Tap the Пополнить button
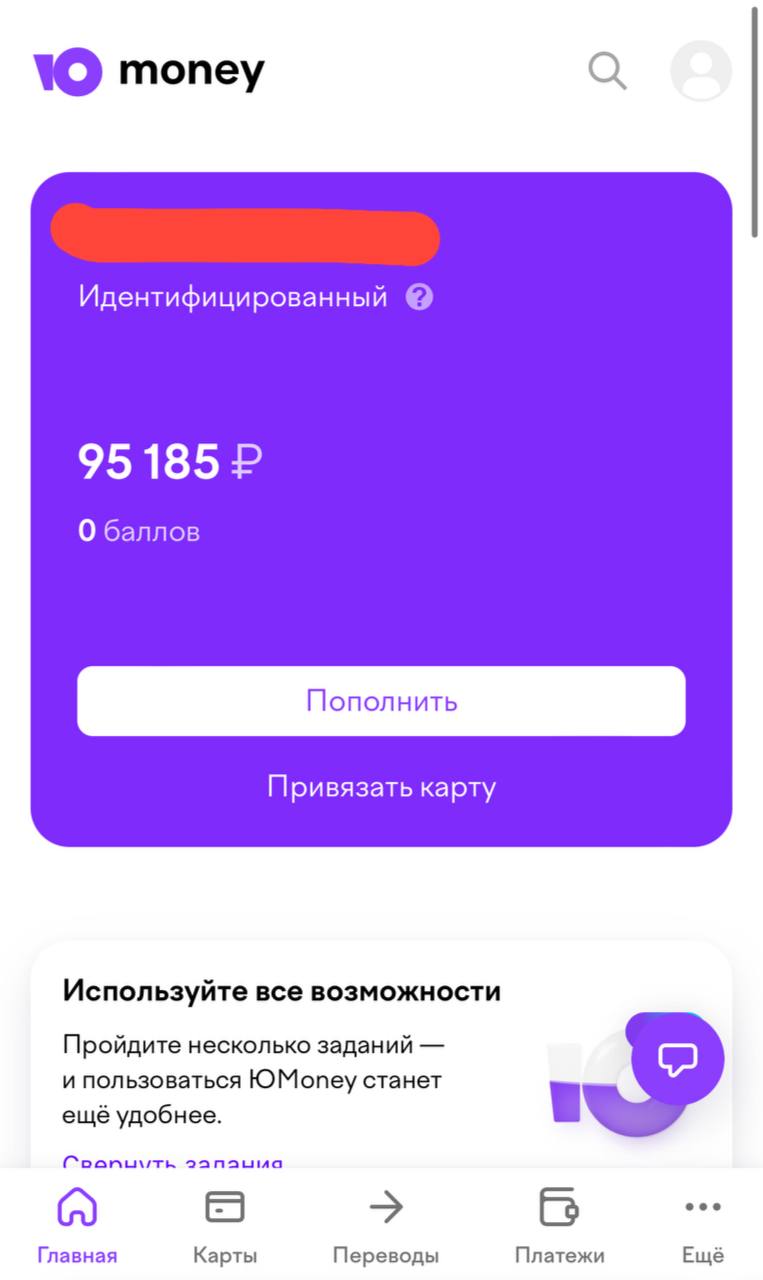This screenshot has height=1280, width=763. pyautogui.click(x=381, y=701)
